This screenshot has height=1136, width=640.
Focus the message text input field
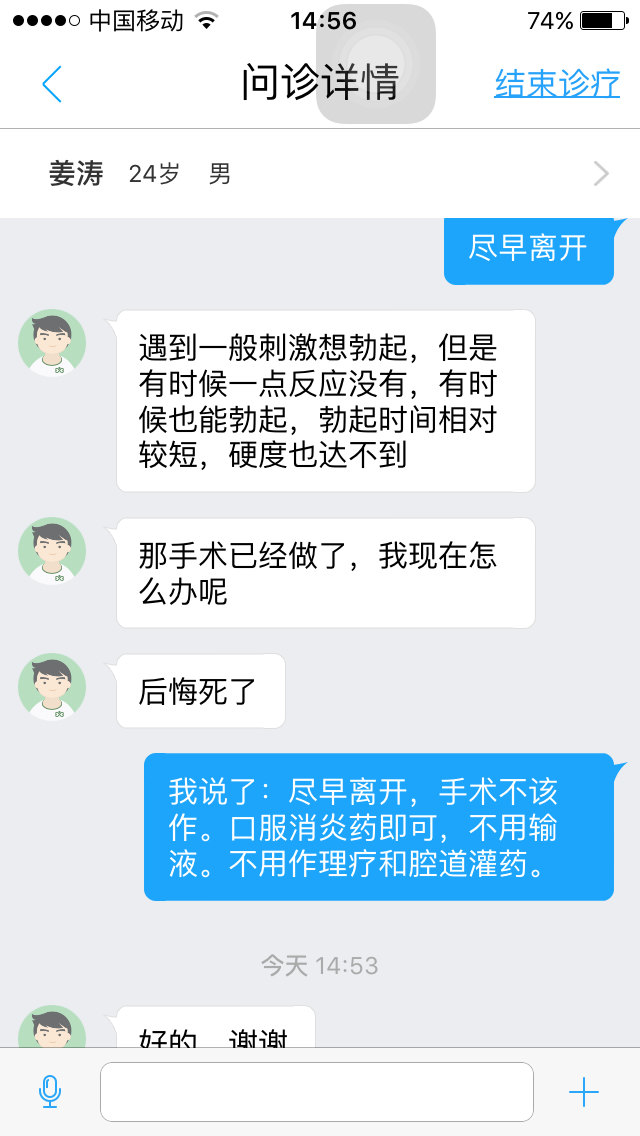[316, 1092]
